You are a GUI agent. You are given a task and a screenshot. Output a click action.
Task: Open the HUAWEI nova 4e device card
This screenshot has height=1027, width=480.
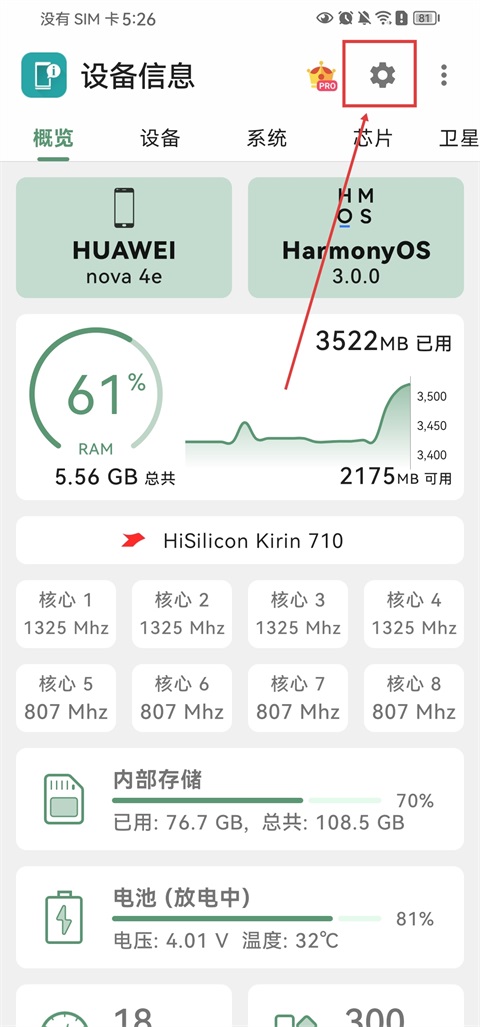point(124,237)
